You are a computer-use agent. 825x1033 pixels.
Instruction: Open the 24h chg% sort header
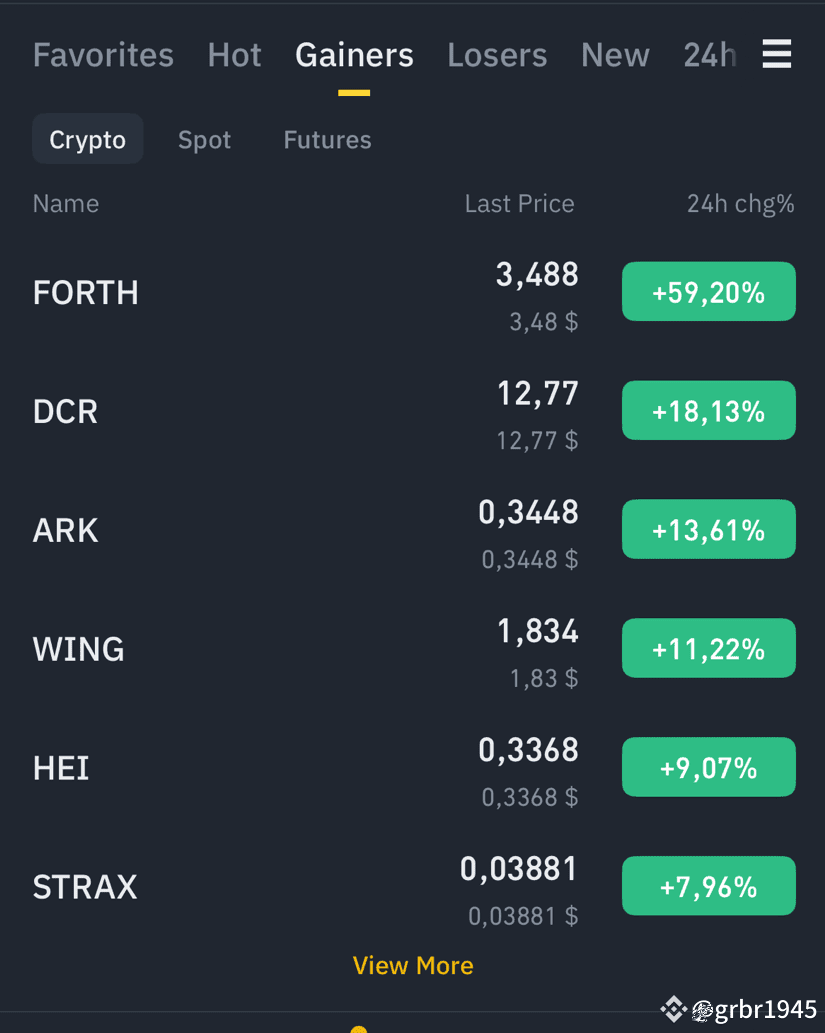740,203
